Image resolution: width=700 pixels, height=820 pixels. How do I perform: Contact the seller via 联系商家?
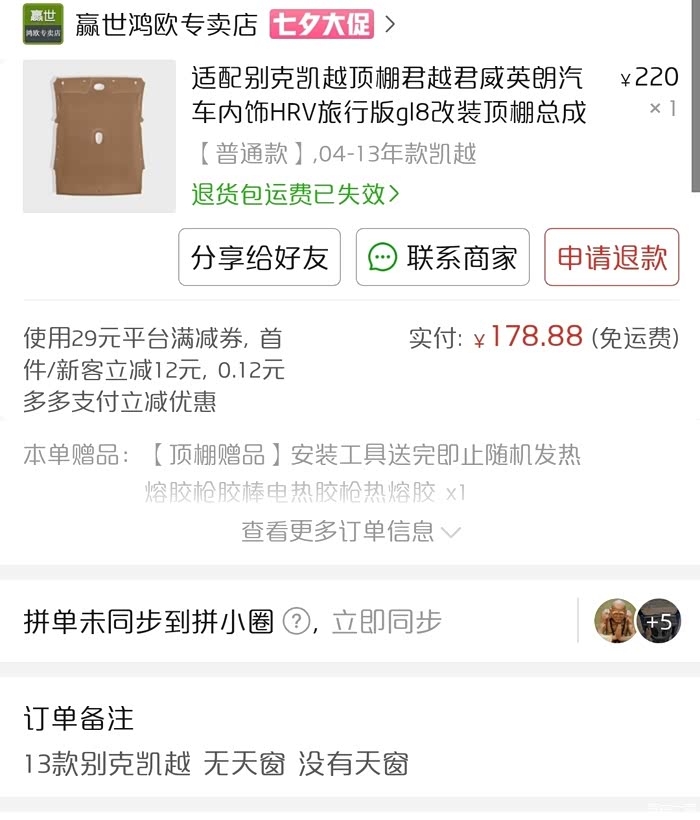(443, 257)
